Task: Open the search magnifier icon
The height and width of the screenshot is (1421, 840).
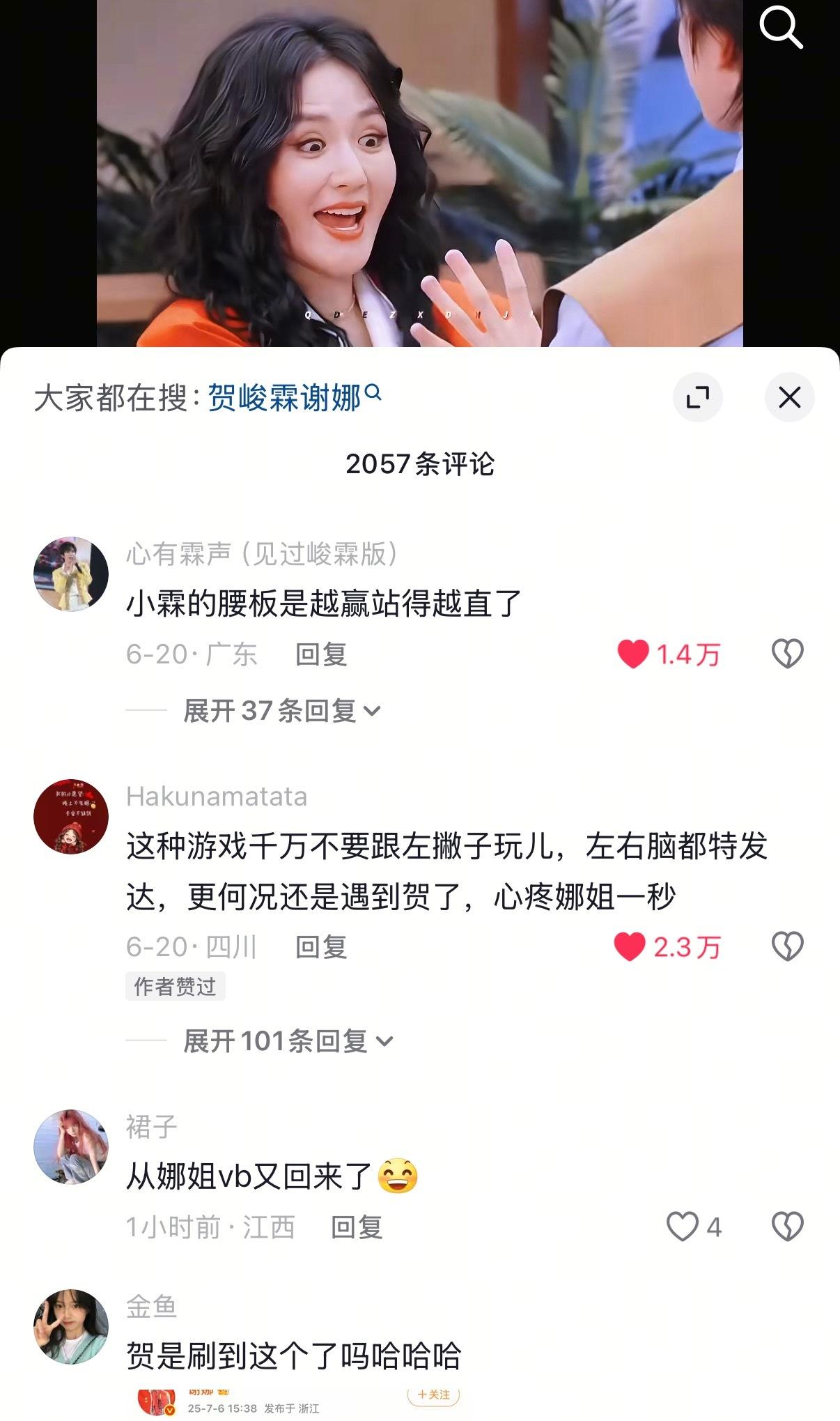Action: click(781, 28)
